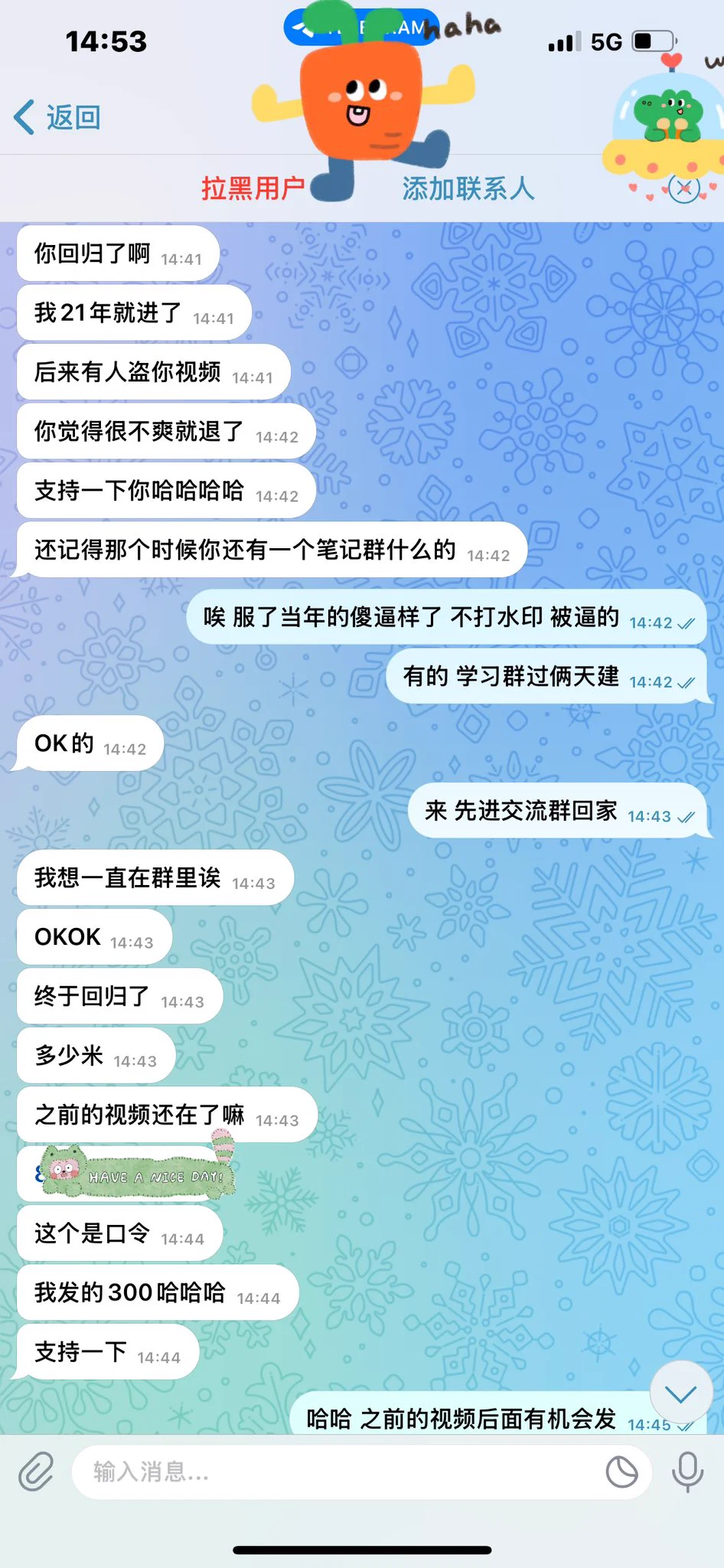The height and width of the screenshot is (1568, 724).
Task: Open the attachment paperclip
Action: 36,1472
